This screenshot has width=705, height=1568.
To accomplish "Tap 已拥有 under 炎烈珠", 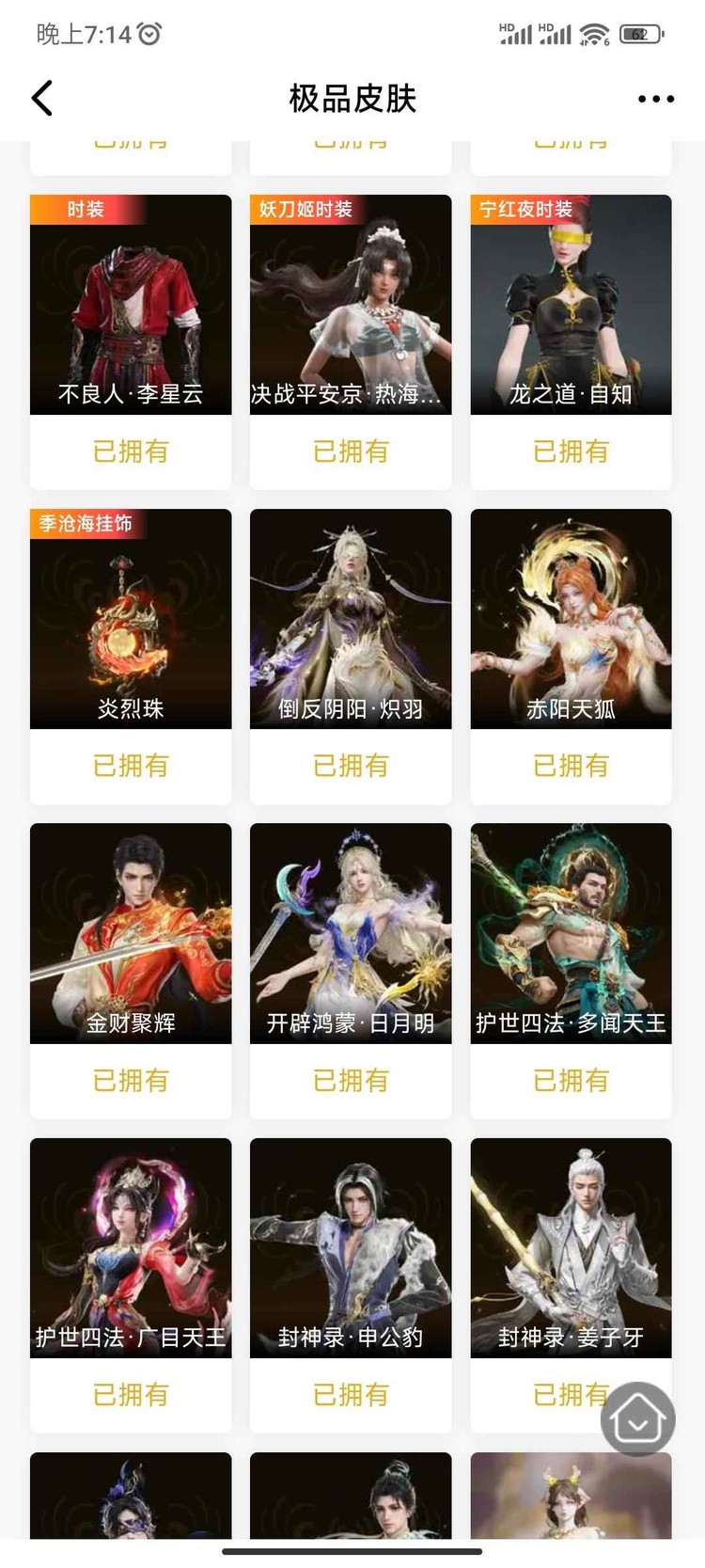I will [131, 766].
